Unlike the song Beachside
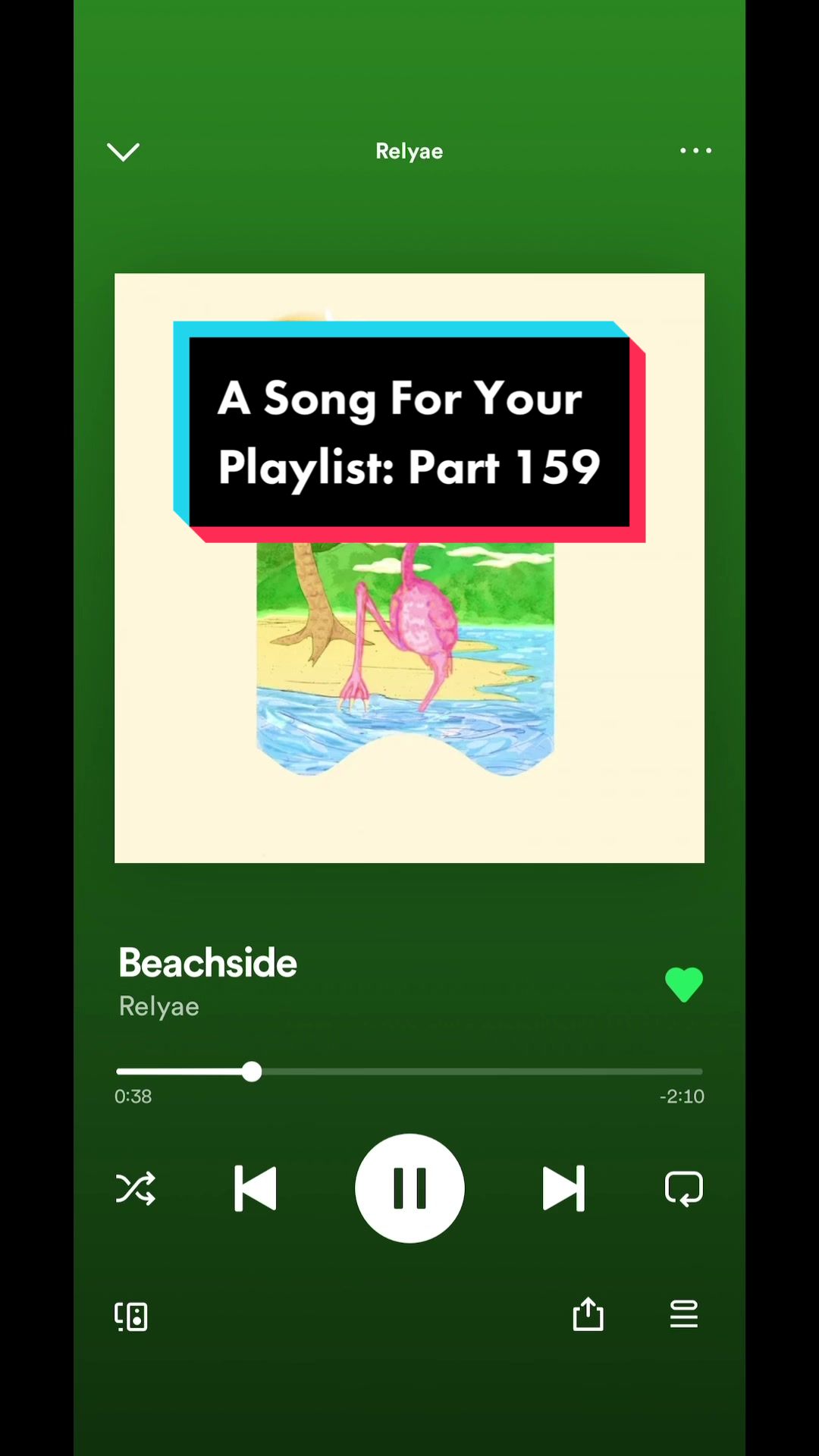Screen dimensions: 819x1456 click(683, 985)
